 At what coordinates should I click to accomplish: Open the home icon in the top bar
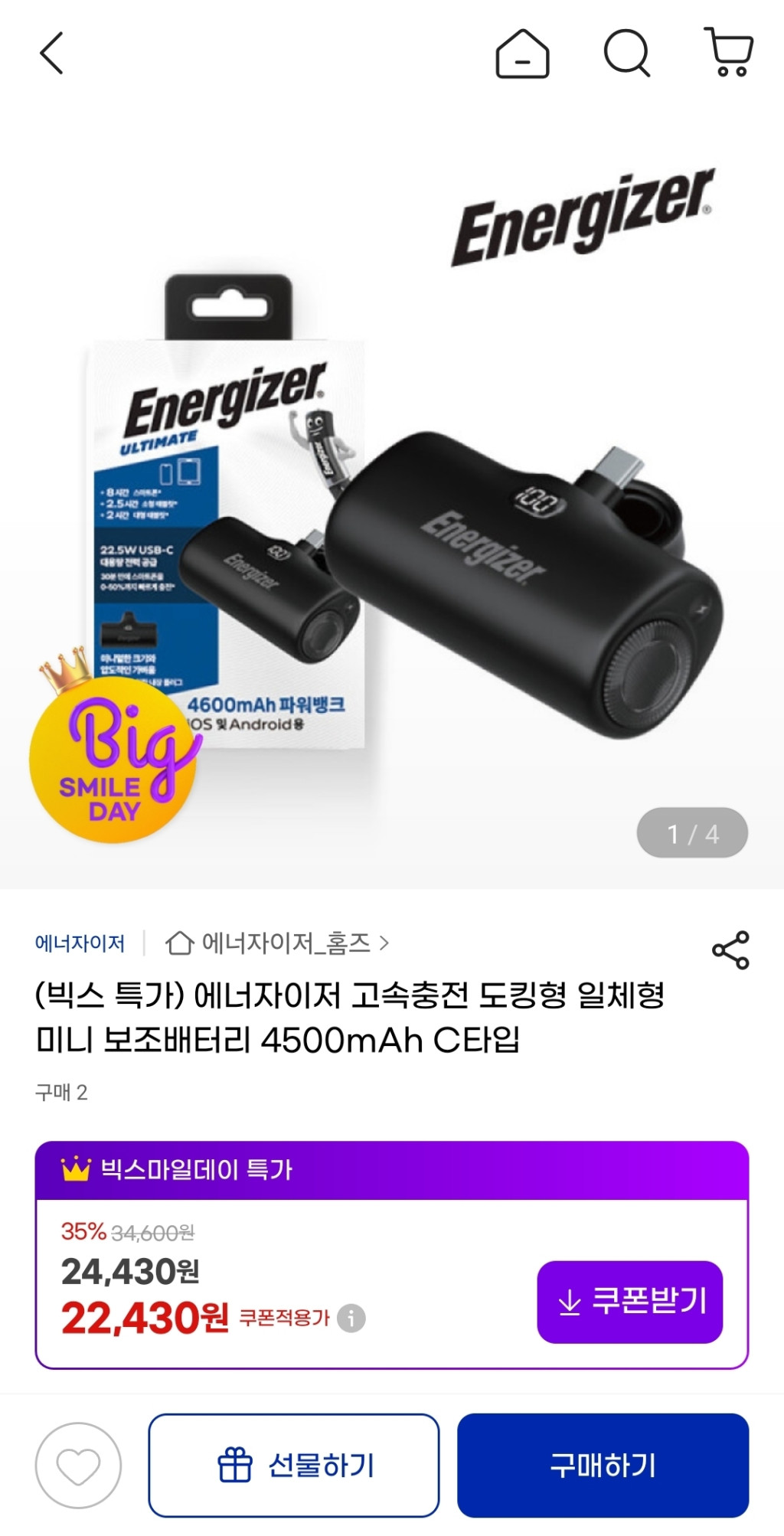tap(522, 54)
